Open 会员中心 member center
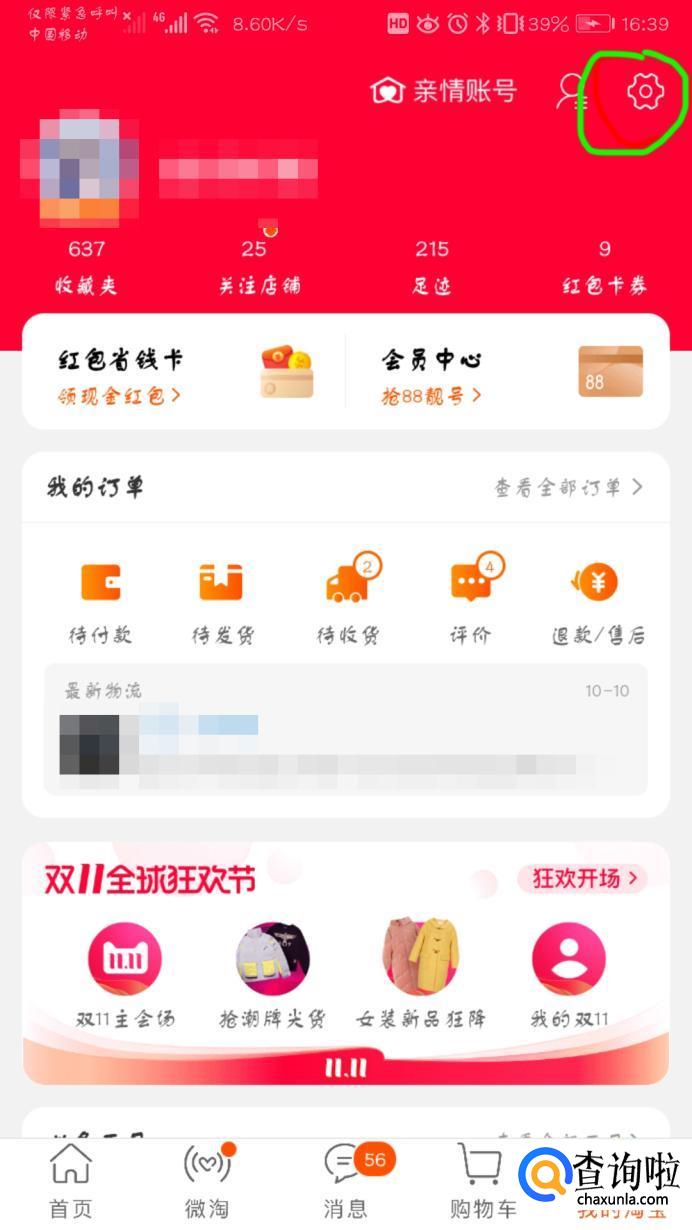 [508, 374]
